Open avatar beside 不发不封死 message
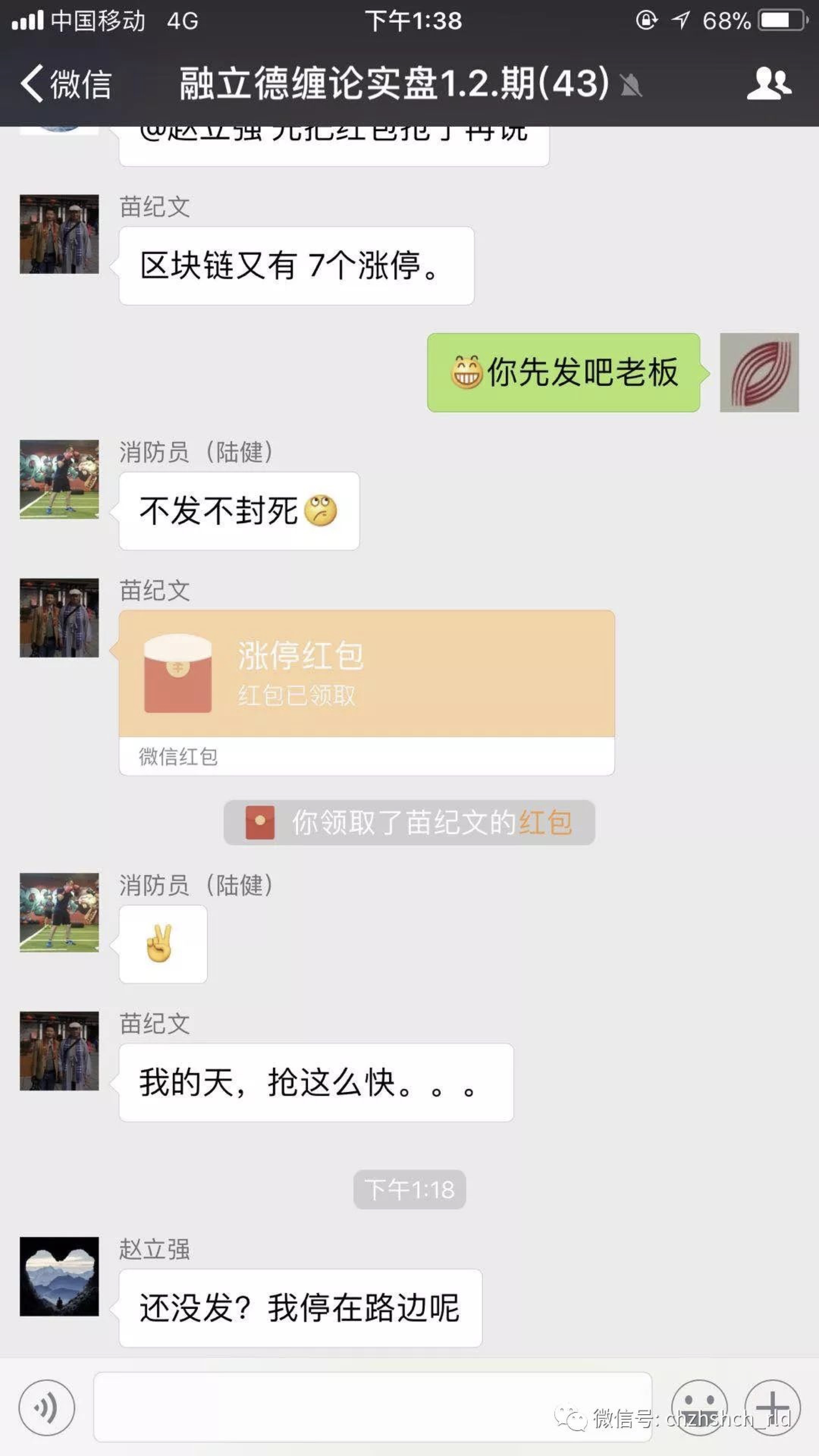Viewport: 819px width, 1456px height. pos(60,479)
